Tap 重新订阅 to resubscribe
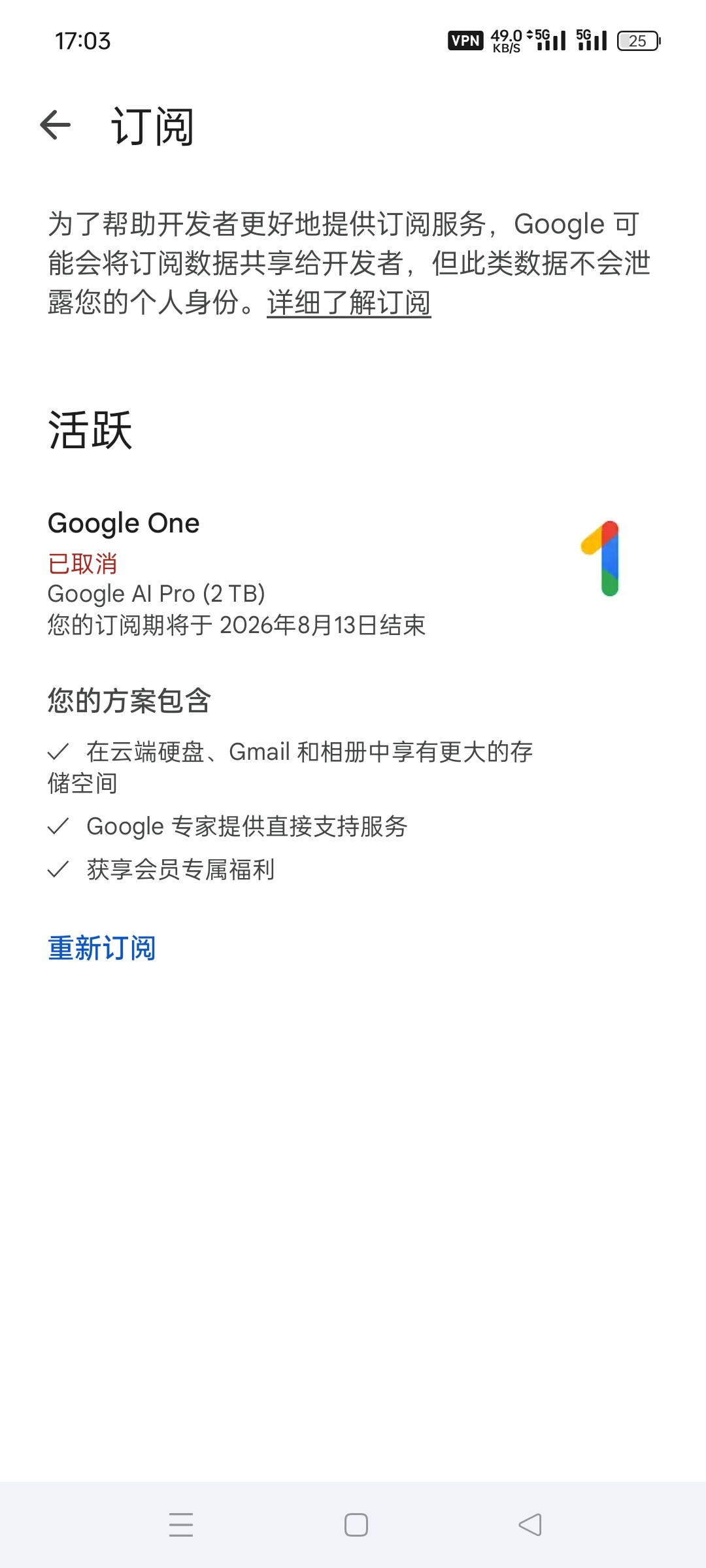This screenshot has height=1568, width=706. coord(102,948)
